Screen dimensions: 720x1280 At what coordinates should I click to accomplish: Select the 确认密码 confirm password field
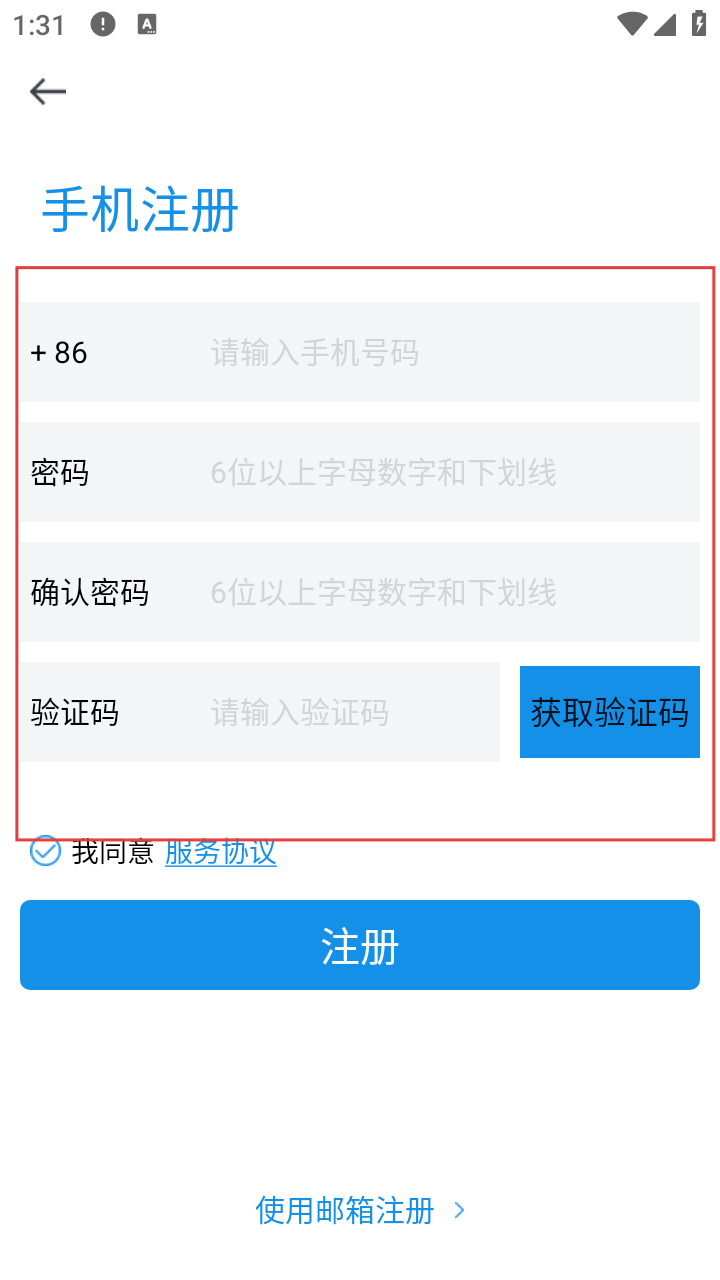pyautogui.click(x=450, y=592)
